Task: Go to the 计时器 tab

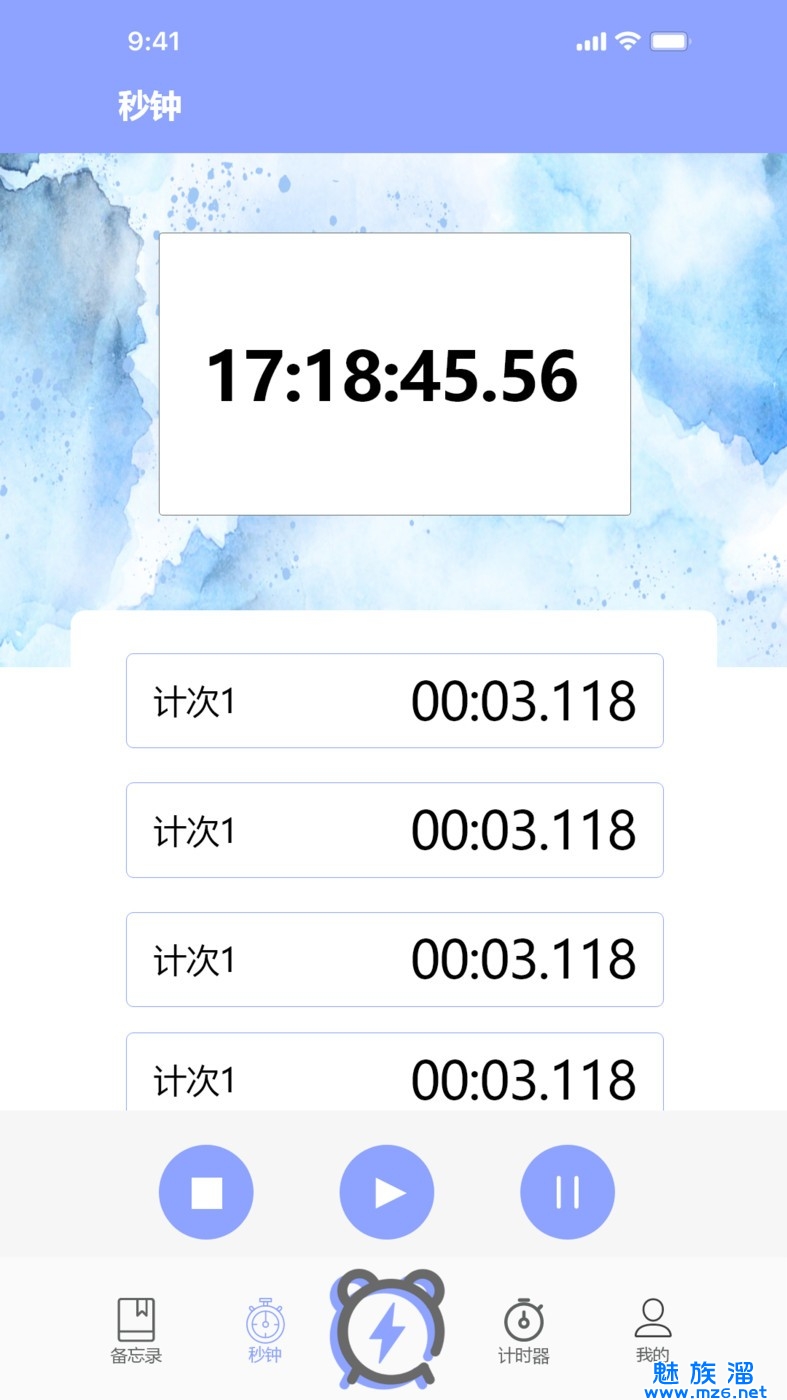Action: 523,1330
